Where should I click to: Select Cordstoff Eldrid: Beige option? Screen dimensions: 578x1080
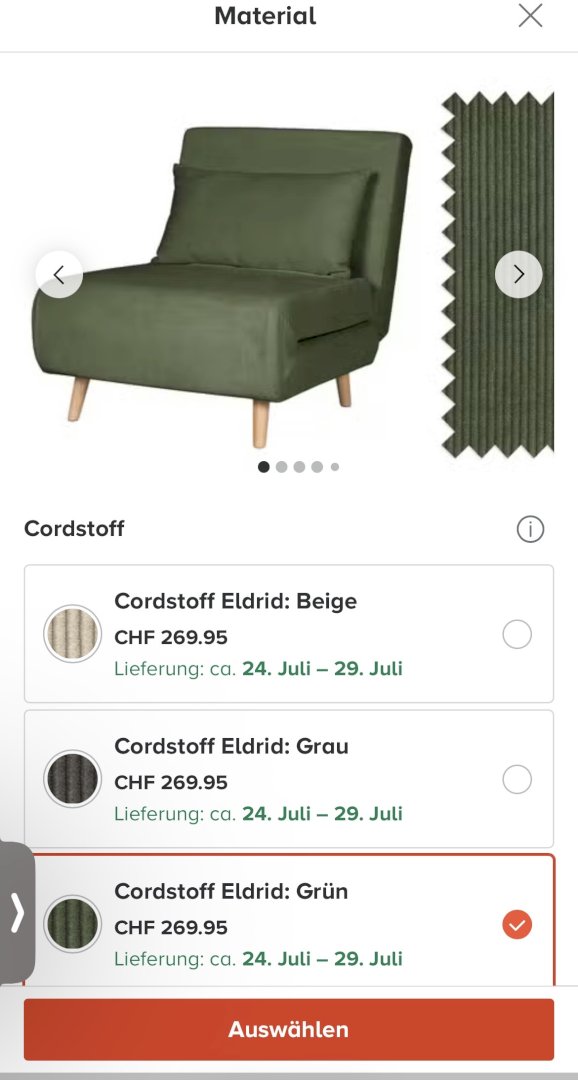(289, 634)
